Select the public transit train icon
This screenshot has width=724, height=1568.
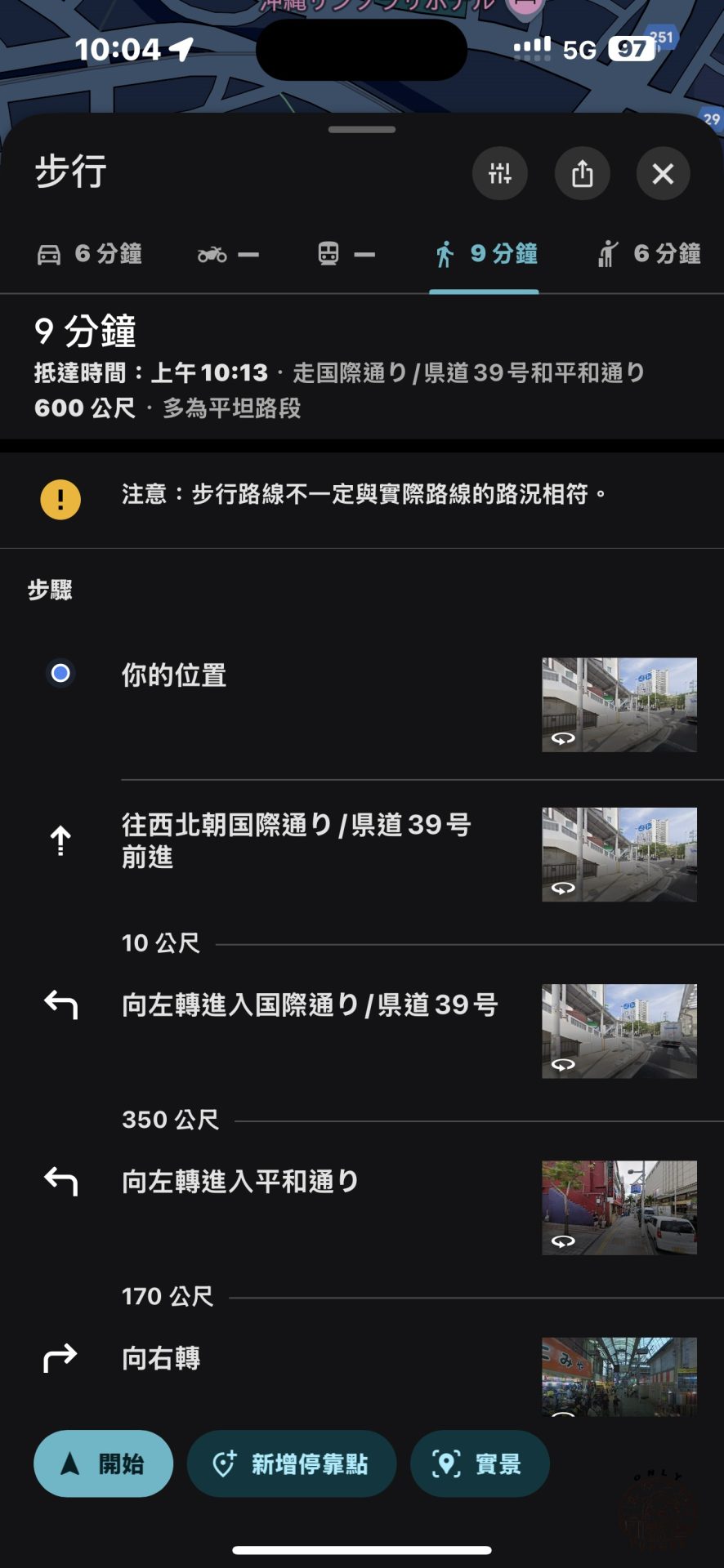pos(327,254)
